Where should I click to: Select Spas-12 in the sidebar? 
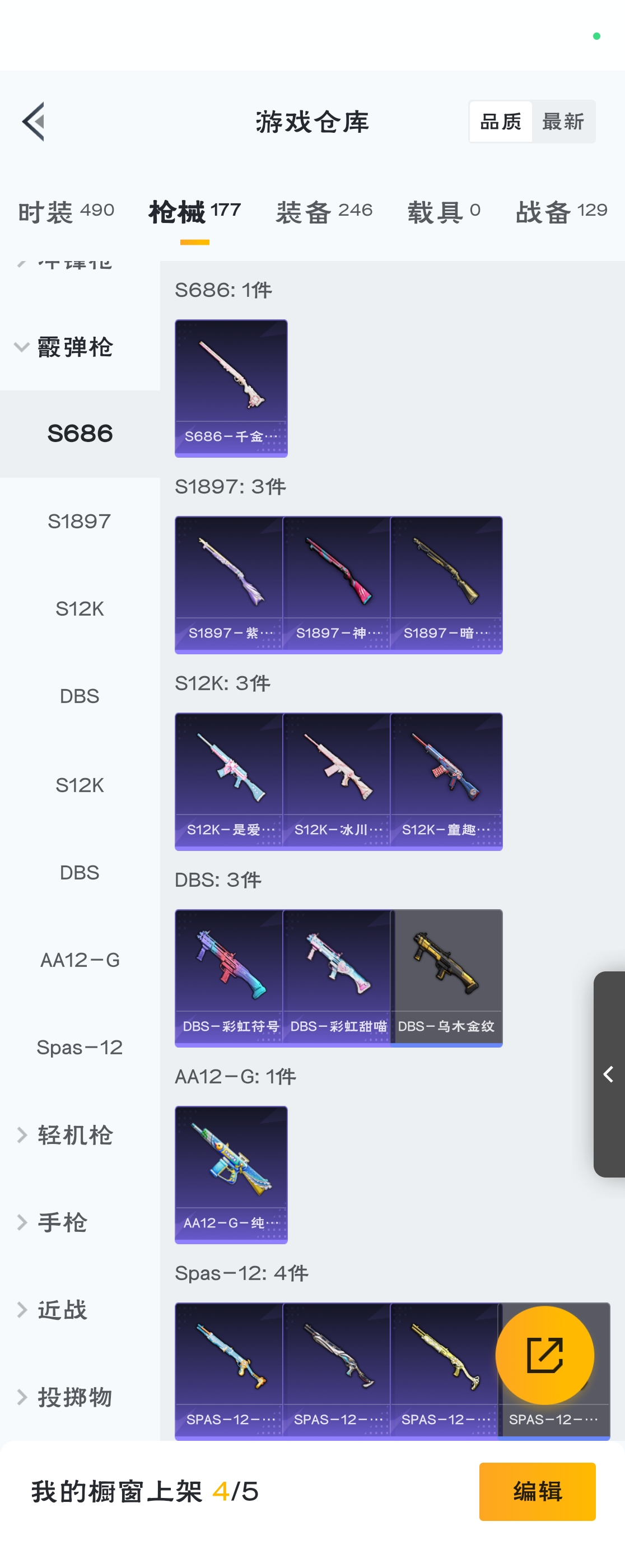(79, 1048)
